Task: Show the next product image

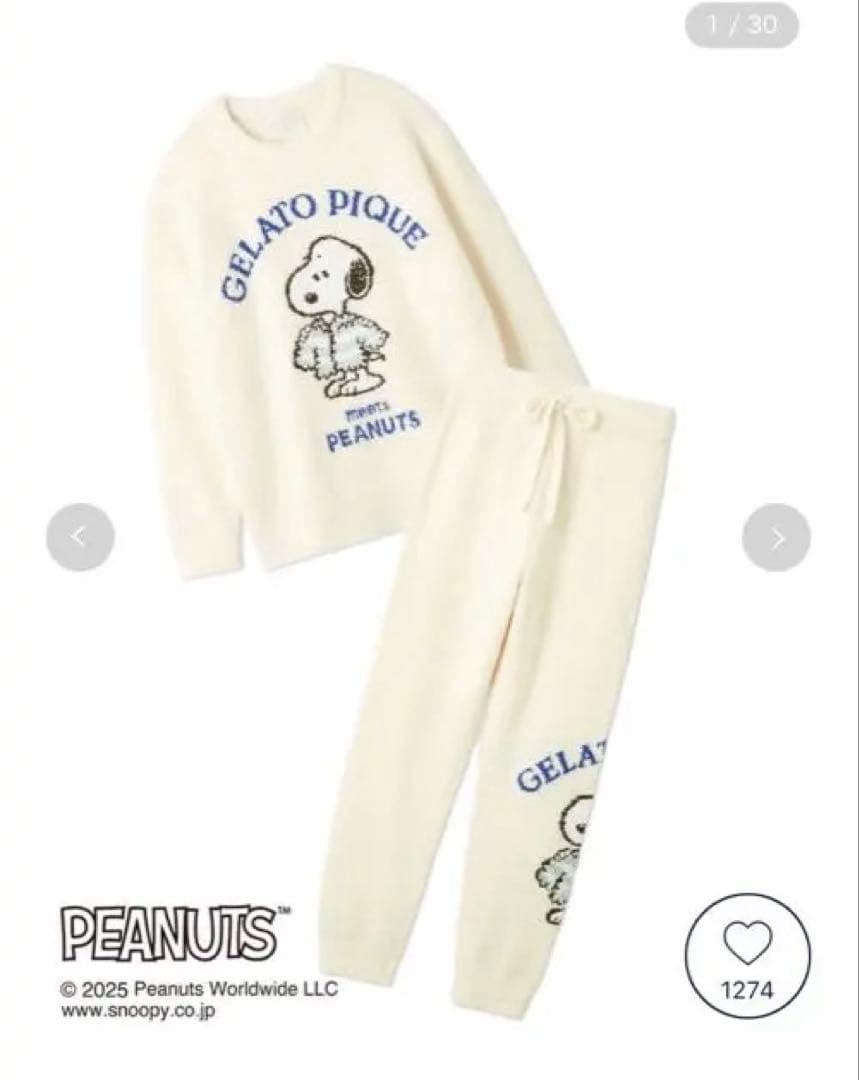Action: (x=776, y=537)
